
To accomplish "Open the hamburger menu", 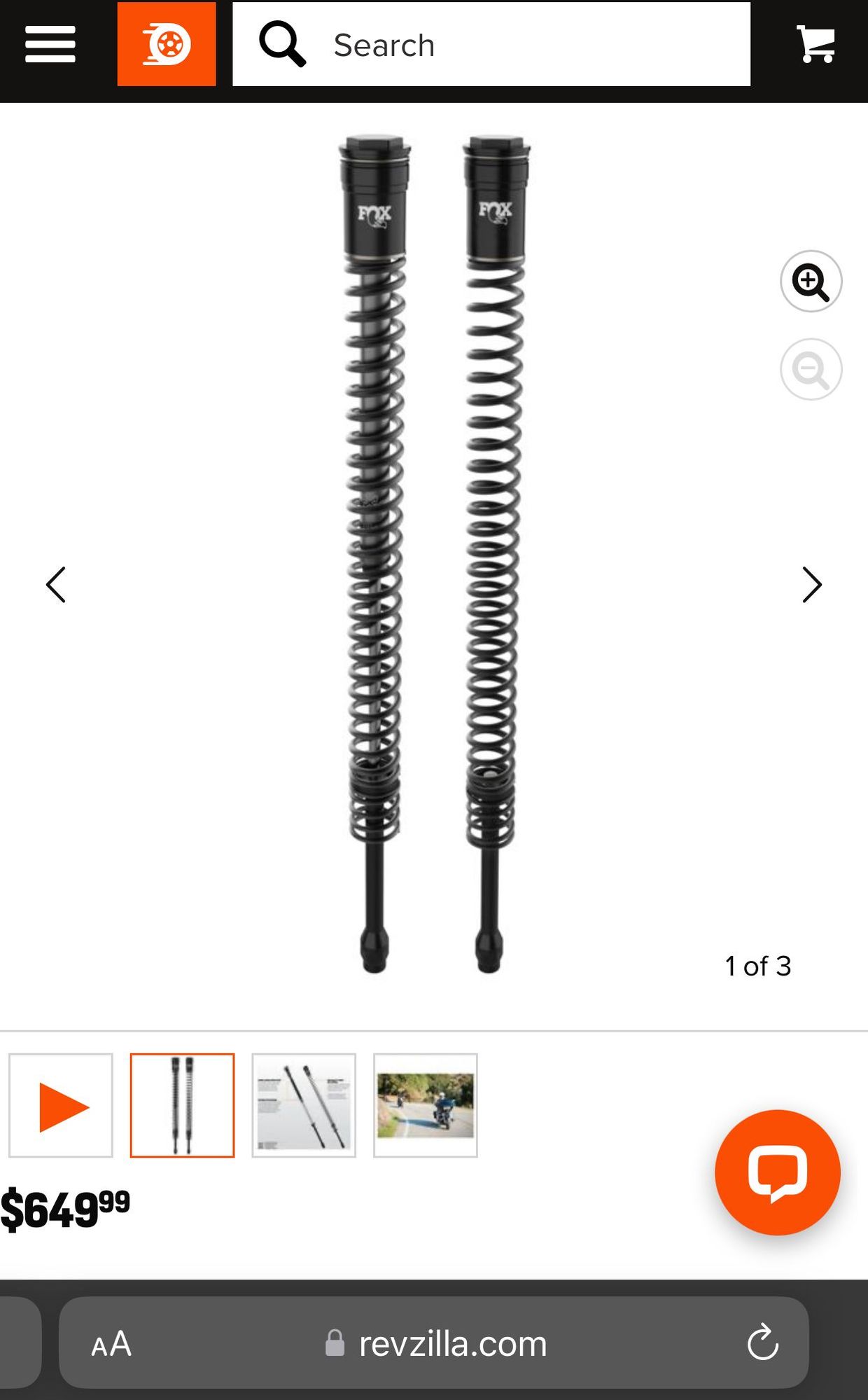I will point(50,45).
